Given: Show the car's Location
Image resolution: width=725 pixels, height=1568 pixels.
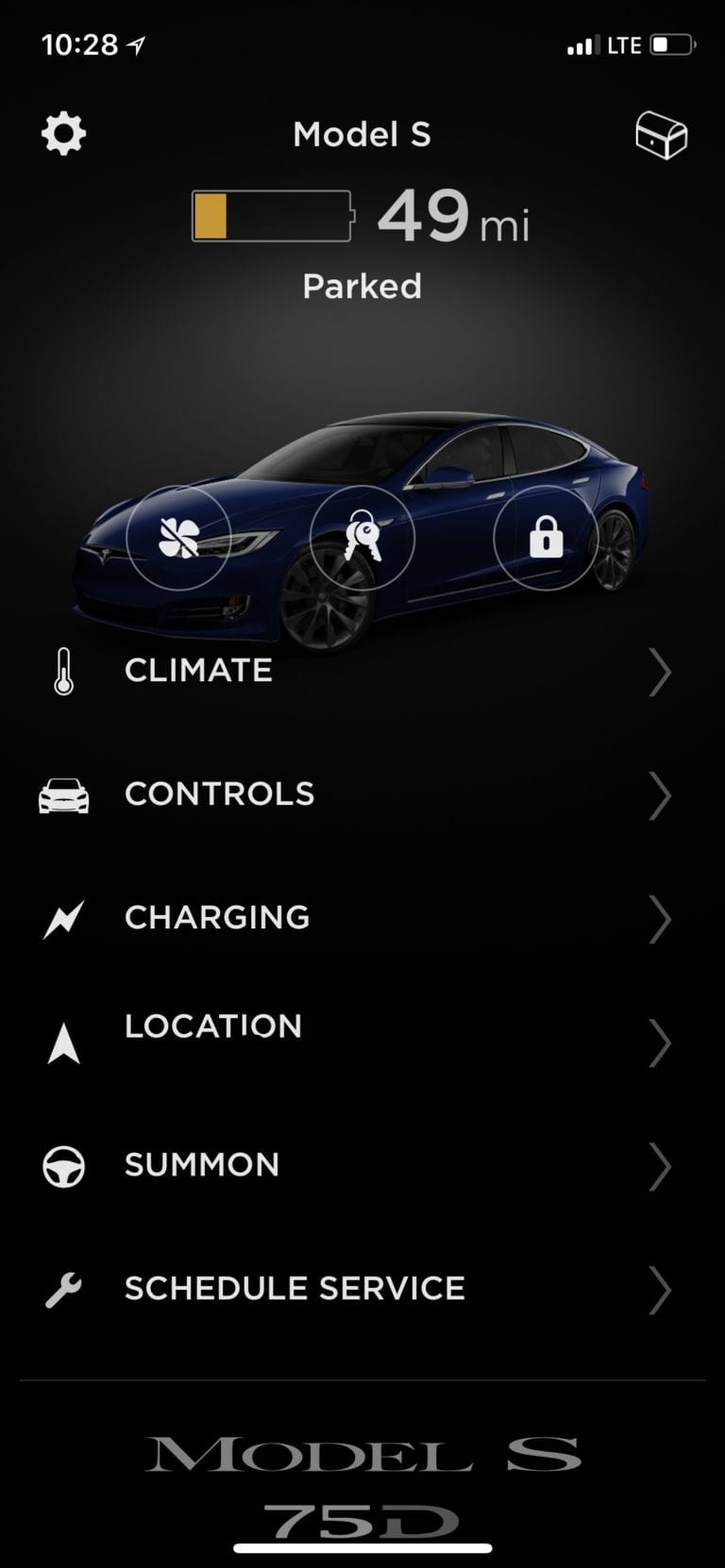Looking at the screenshot, I should click(x=362, y=1043).
